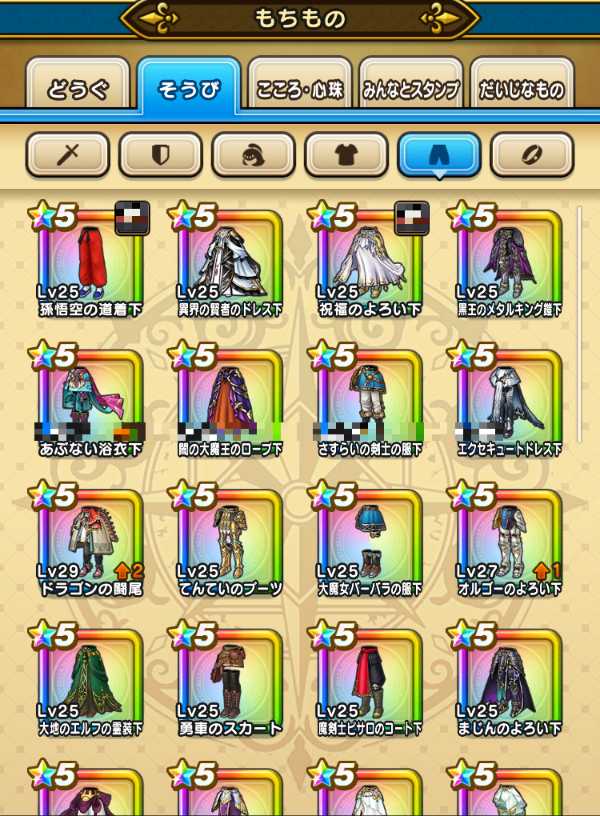Select 黒王のメタルキング鎧下 item

pyautogui.click(x=509, y=262)
